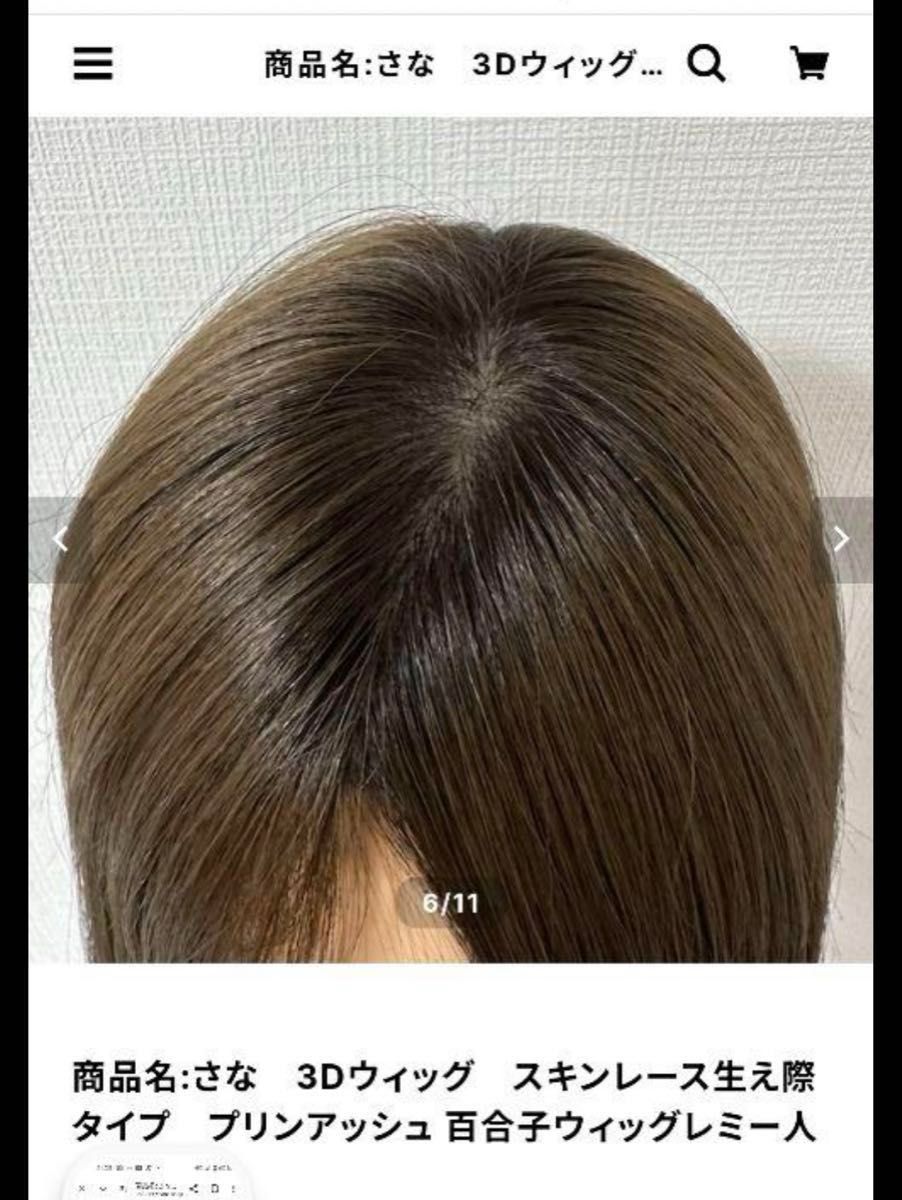The height and width of the screenshot is (1200, 902).
Task: Open the search icon
Action: [706, 65]
